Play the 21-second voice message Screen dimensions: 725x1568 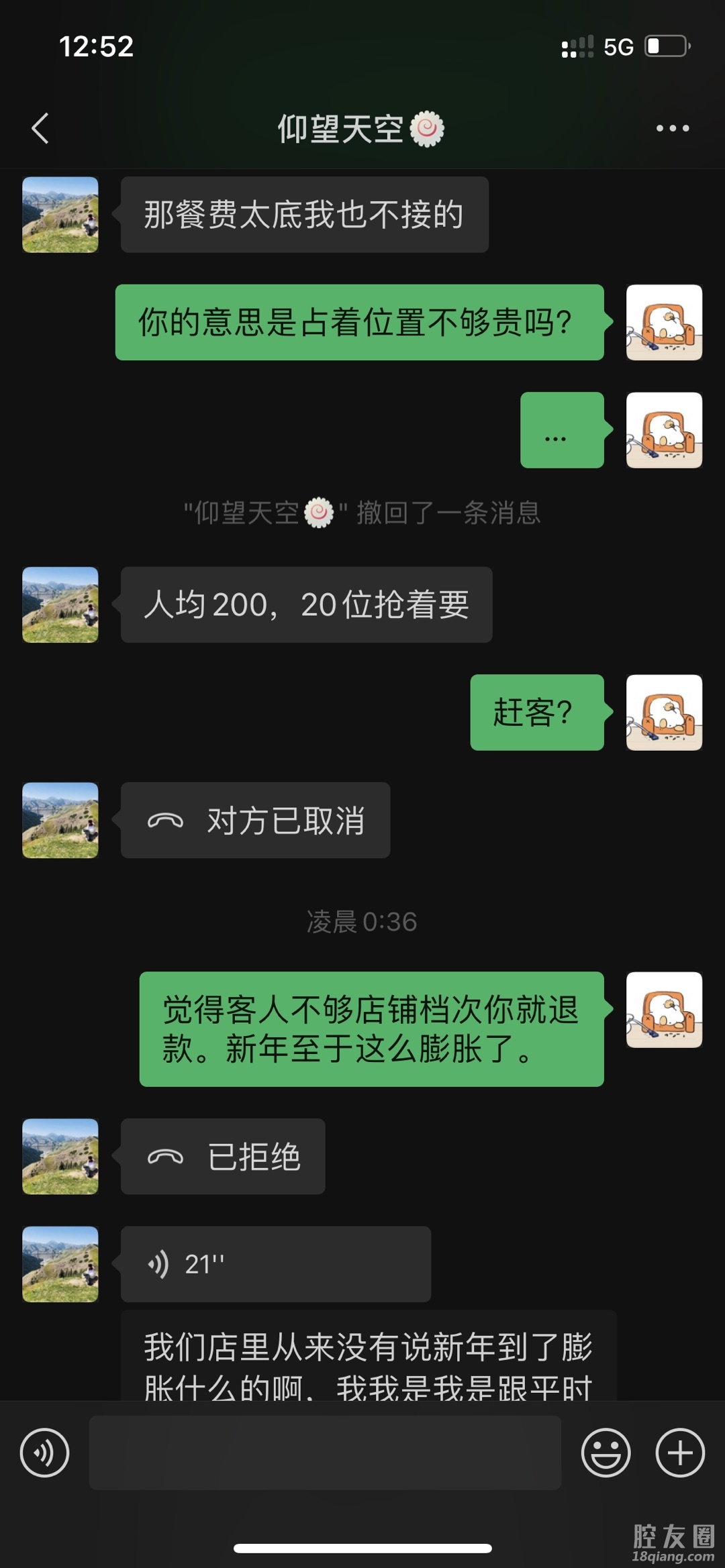point(275,1263)
